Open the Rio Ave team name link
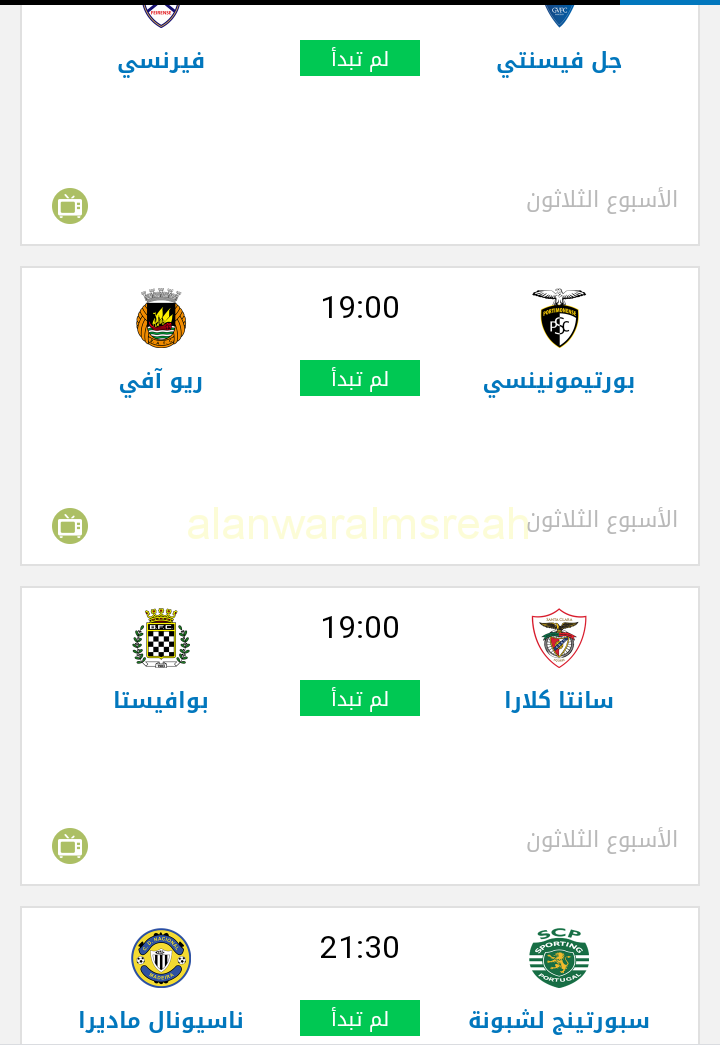720x1045 pixels. 161,381
